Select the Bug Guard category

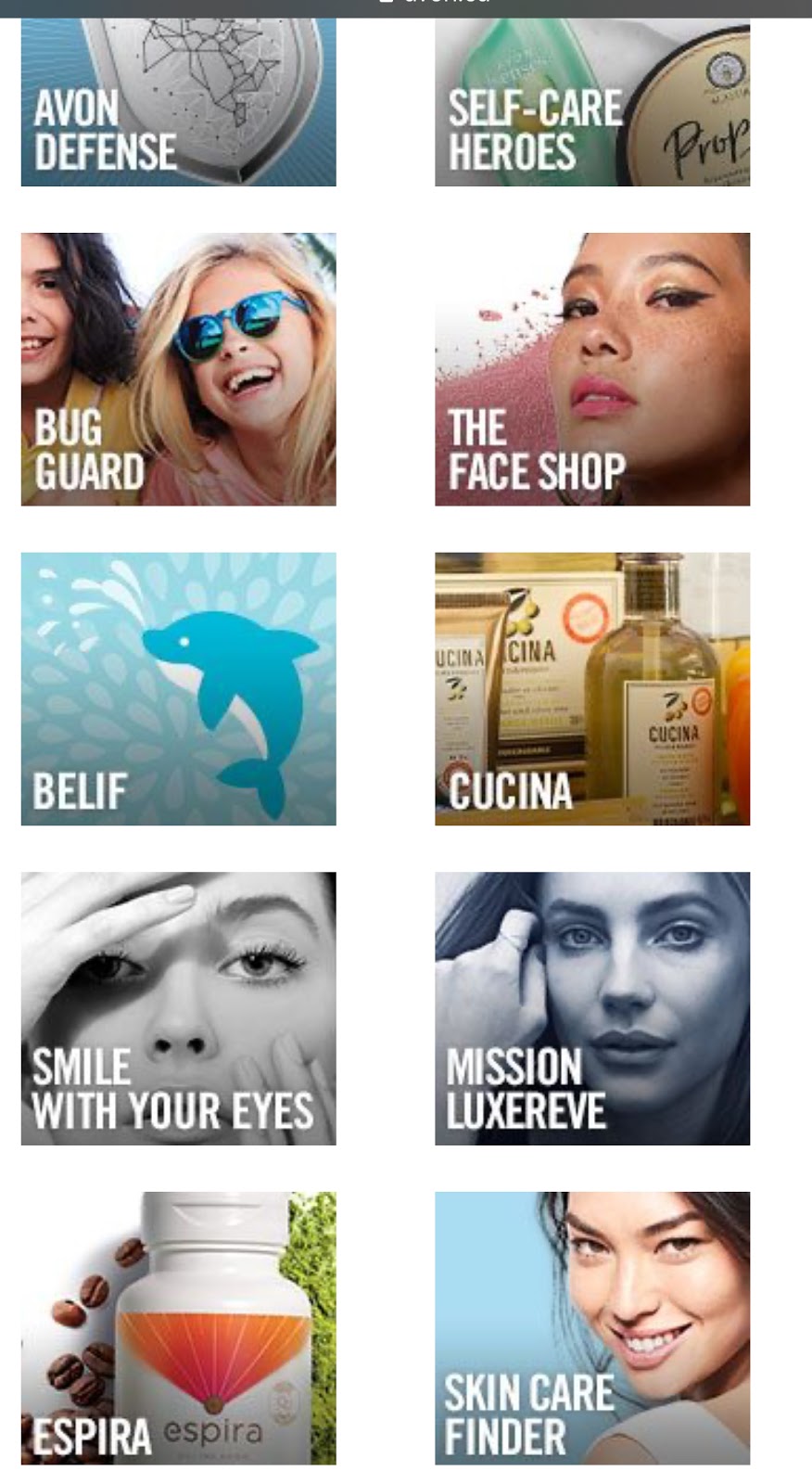[x=178, y=369]
